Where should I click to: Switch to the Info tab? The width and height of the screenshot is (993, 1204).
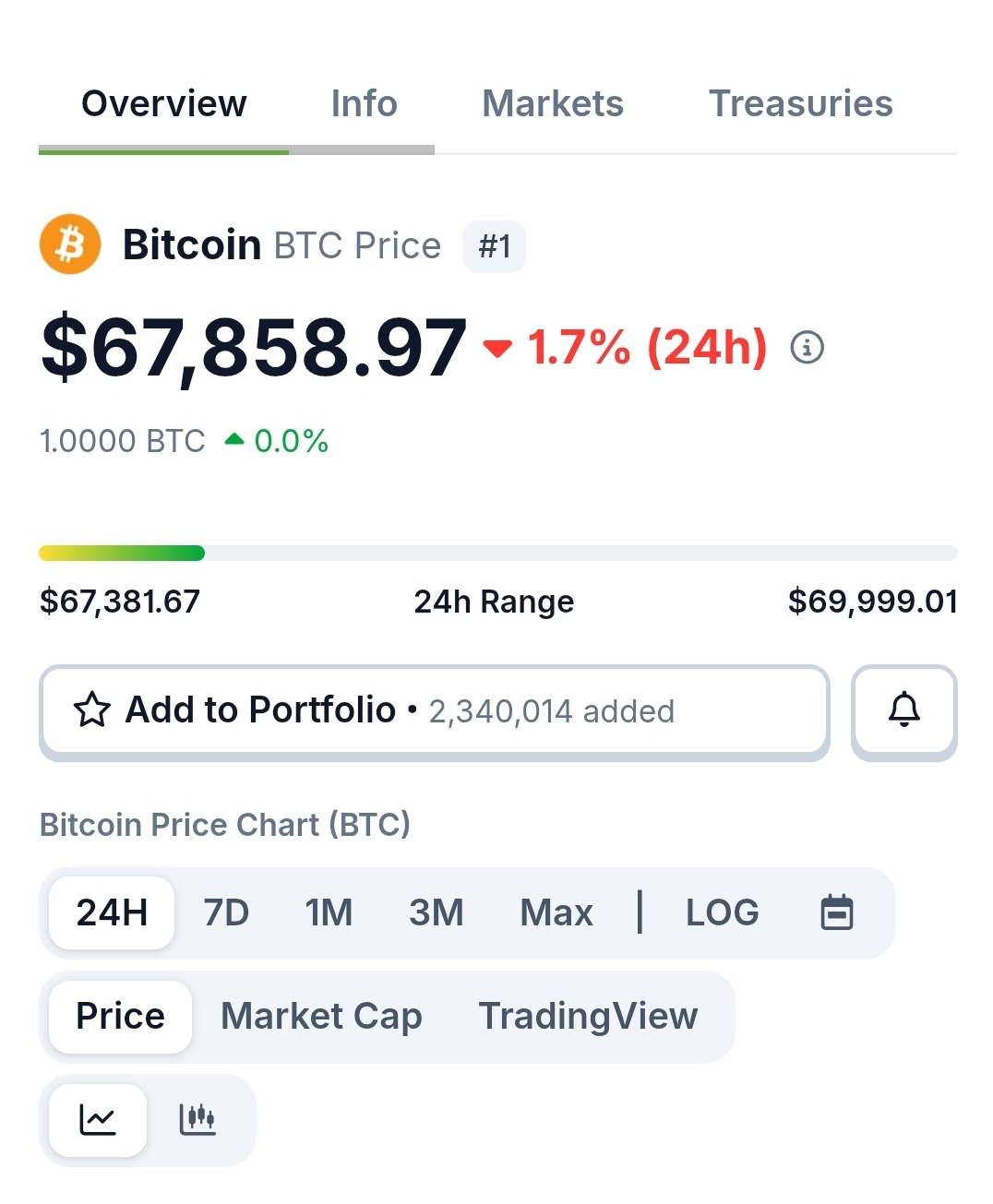[364, 104]
